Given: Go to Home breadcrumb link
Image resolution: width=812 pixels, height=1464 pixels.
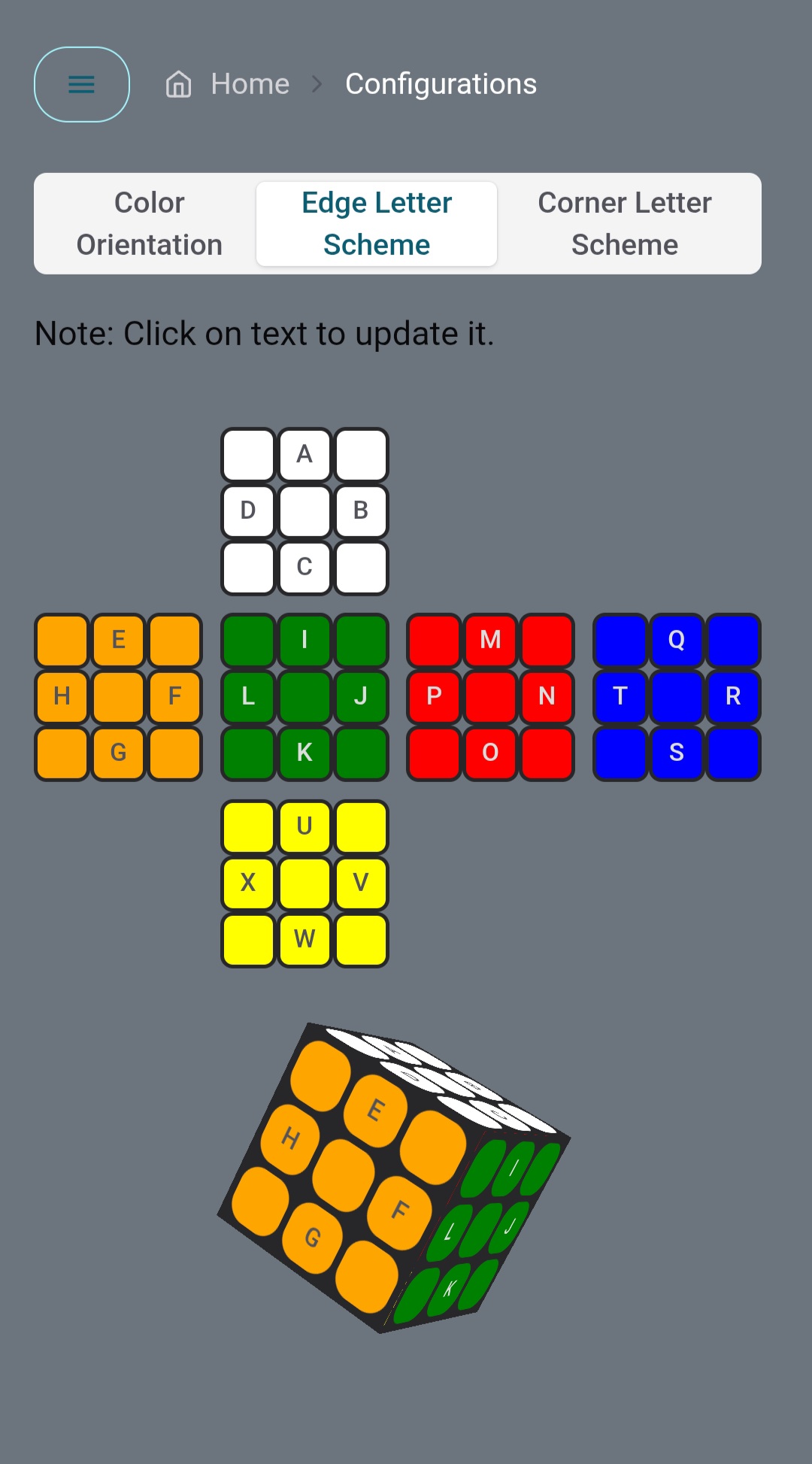Looking at the screenshot, I should click(x=249, y=84).
